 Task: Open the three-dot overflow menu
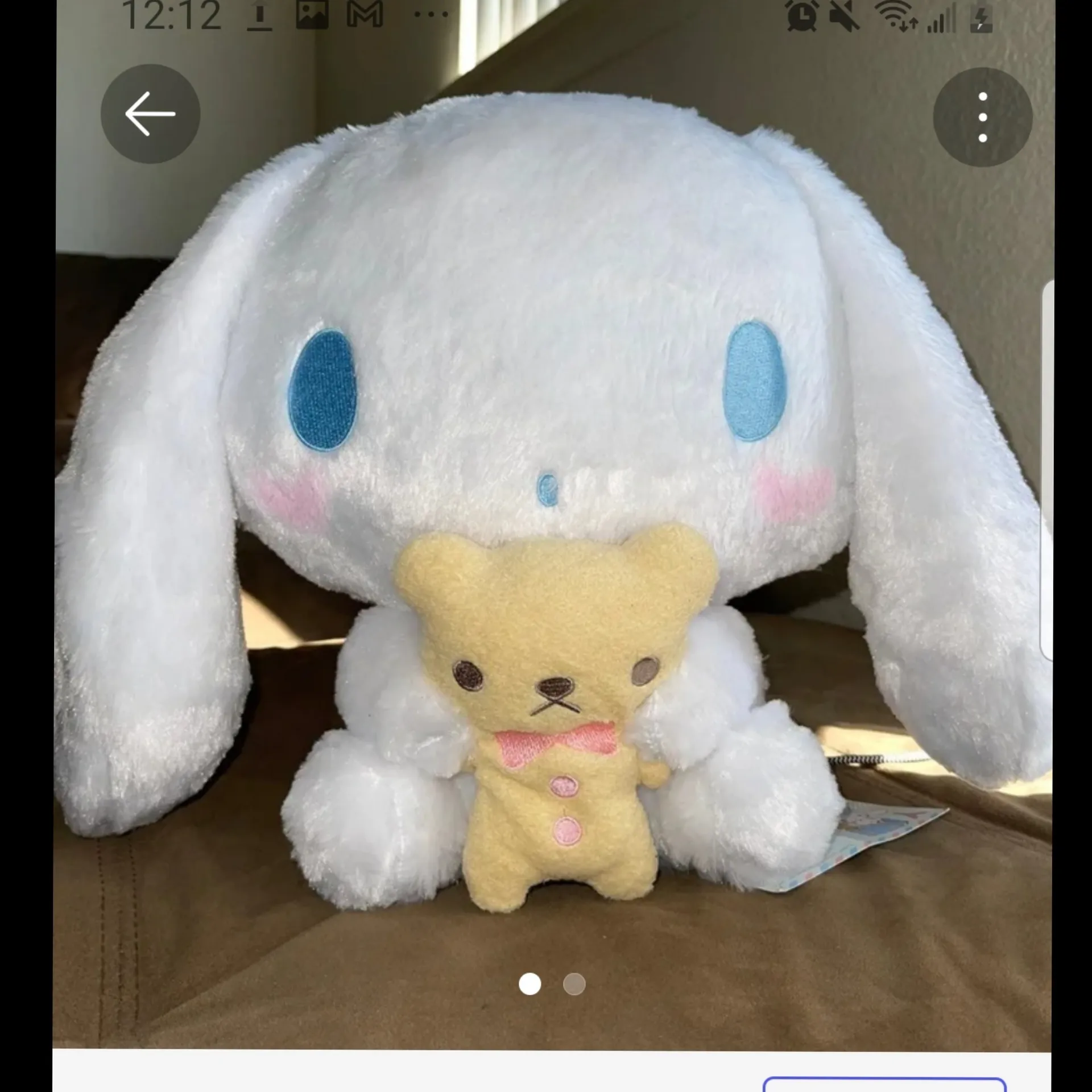[982, 117]
